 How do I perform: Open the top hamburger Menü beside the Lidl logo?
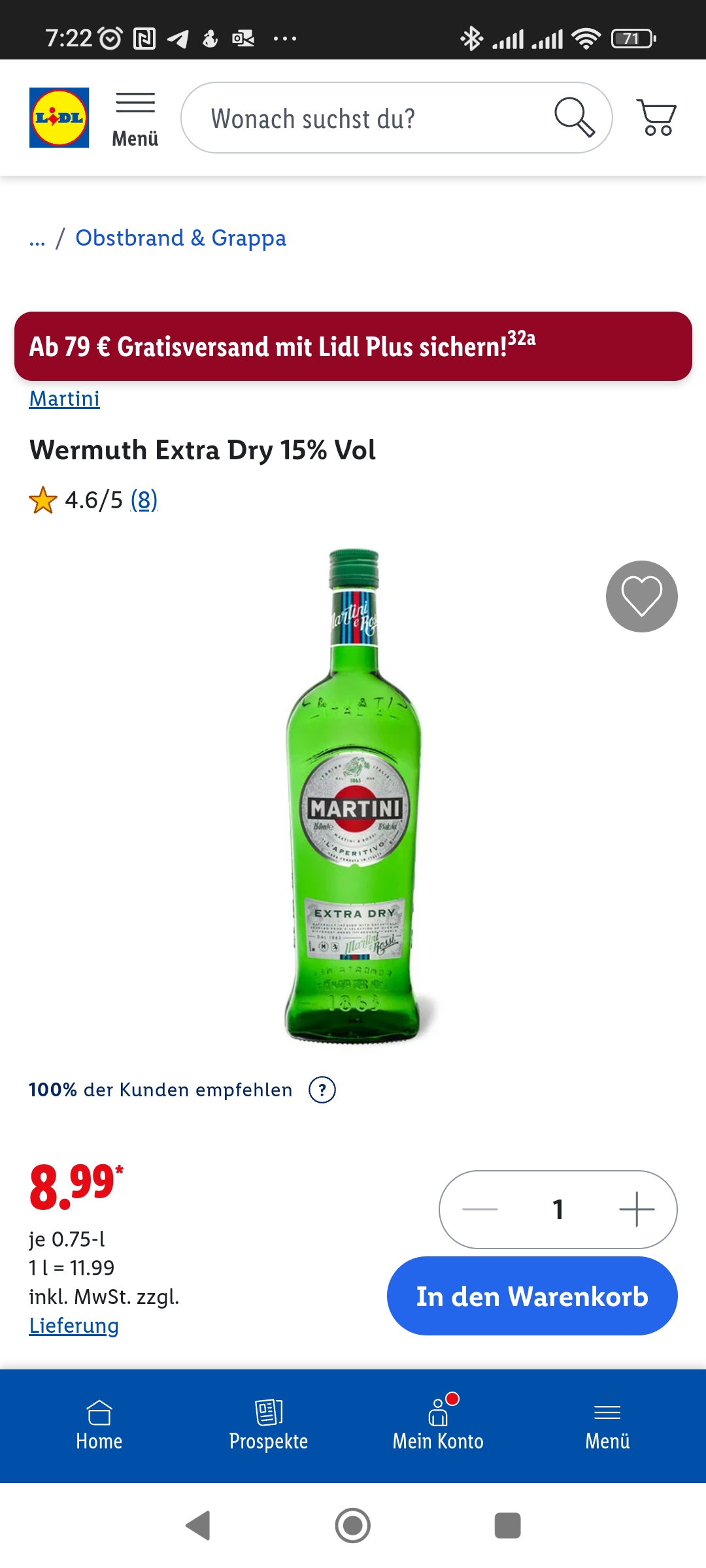point(135,120)
